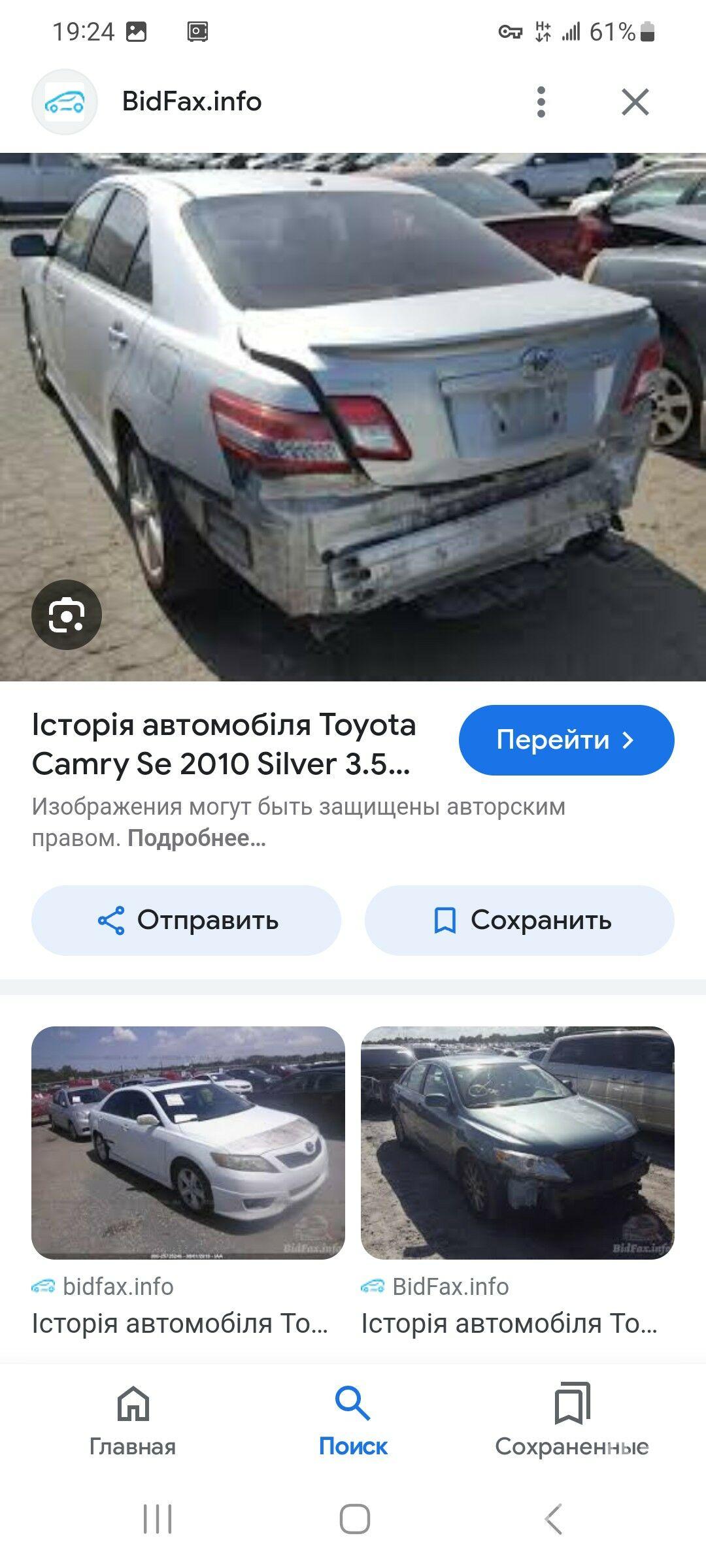Tap the Перейти button to visit site
706x1568 pixels.
pyautogui.click(x=566, y=740)
